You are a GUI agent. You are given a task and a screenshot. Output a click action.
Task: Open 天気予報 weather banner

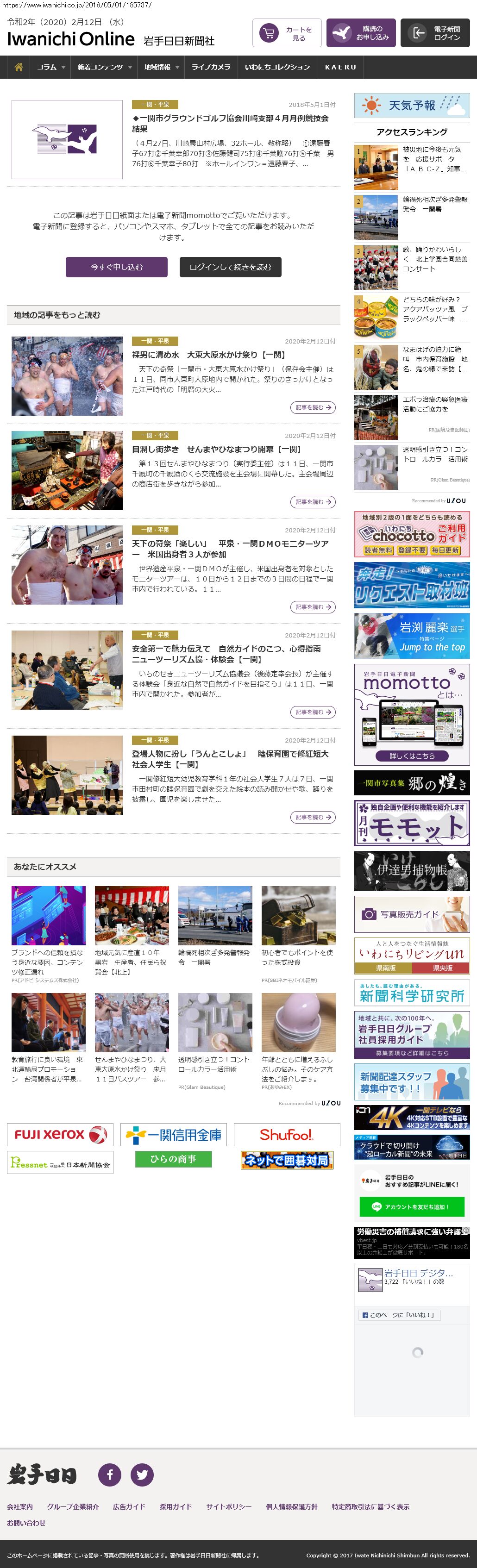coord(412,105)
